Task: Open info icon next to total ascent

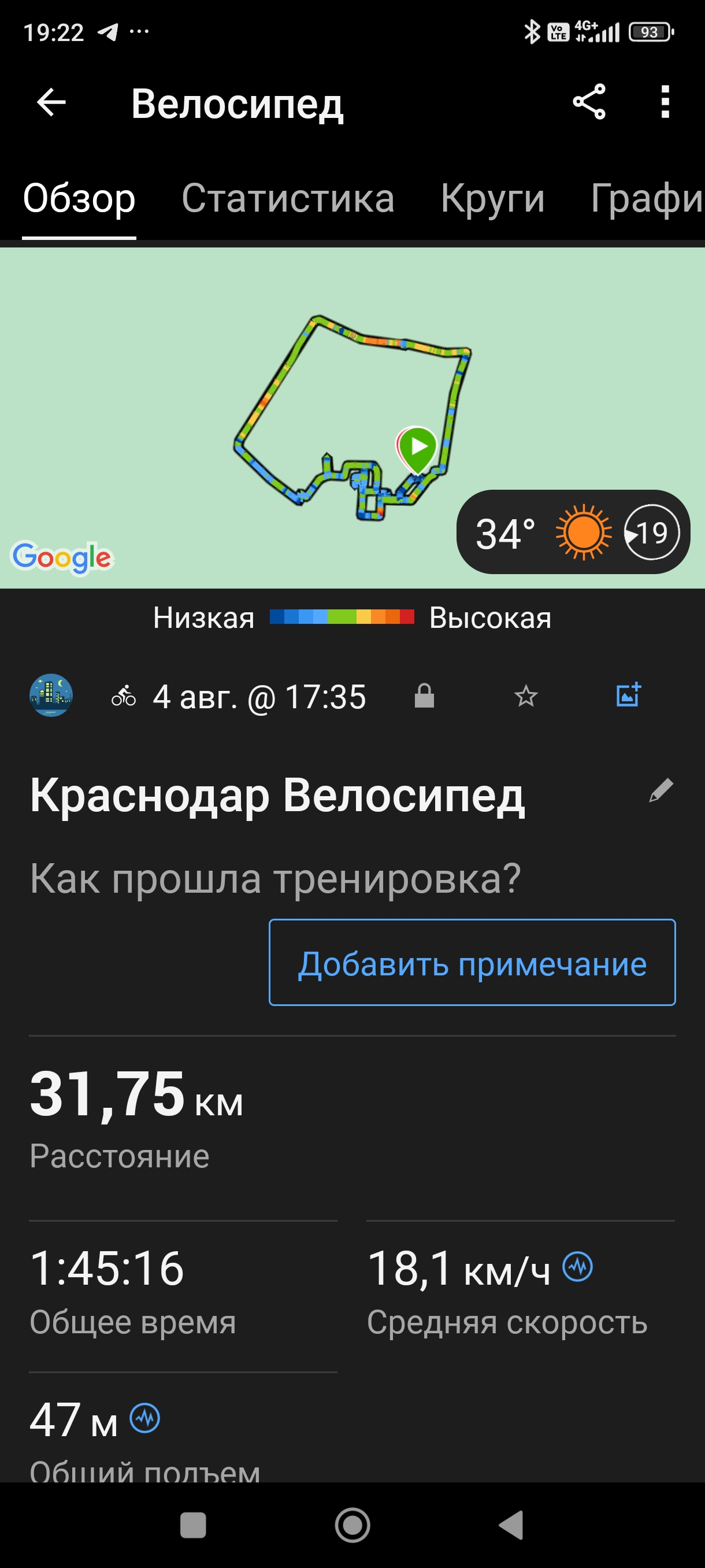Action: [145, 1418]
